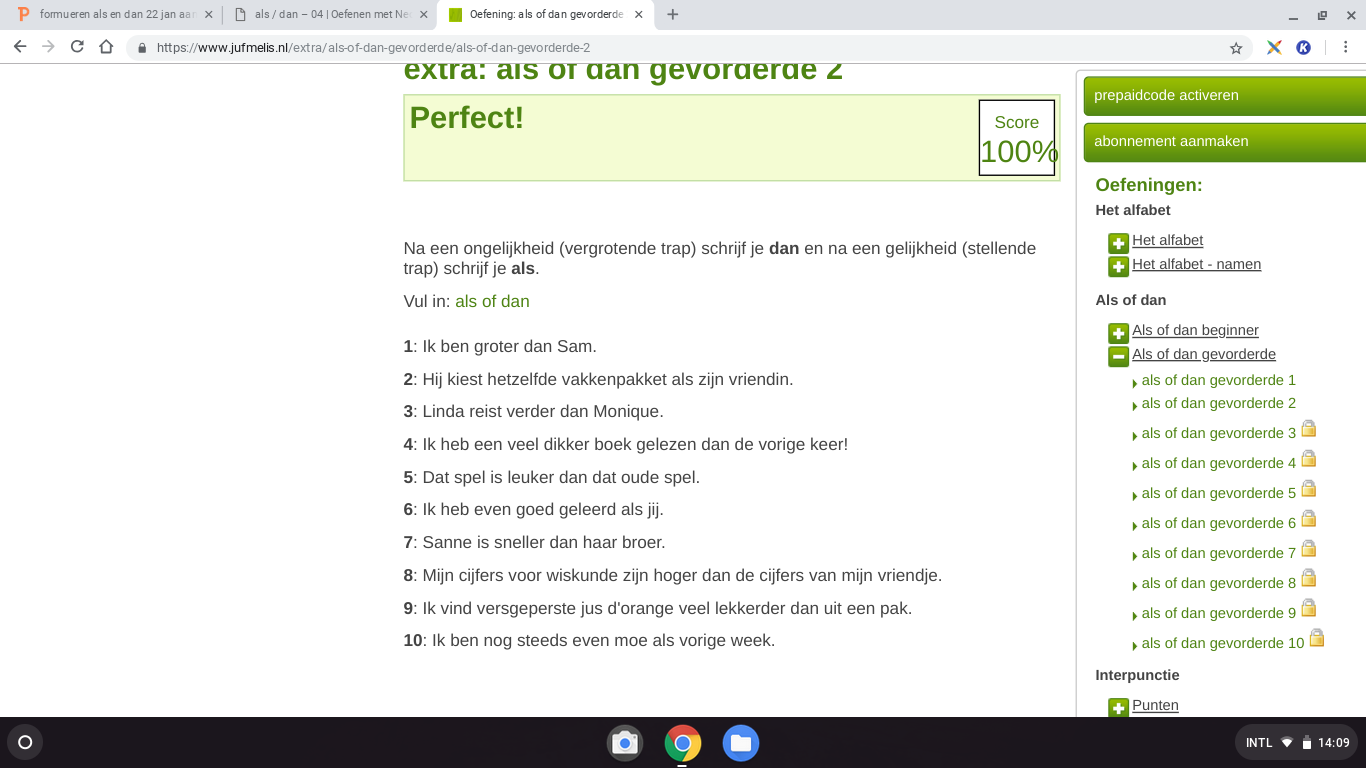Open the Files app from the shelf
Image resolution: width=1366 pixels, height=768 pixels.
(741, 743)
